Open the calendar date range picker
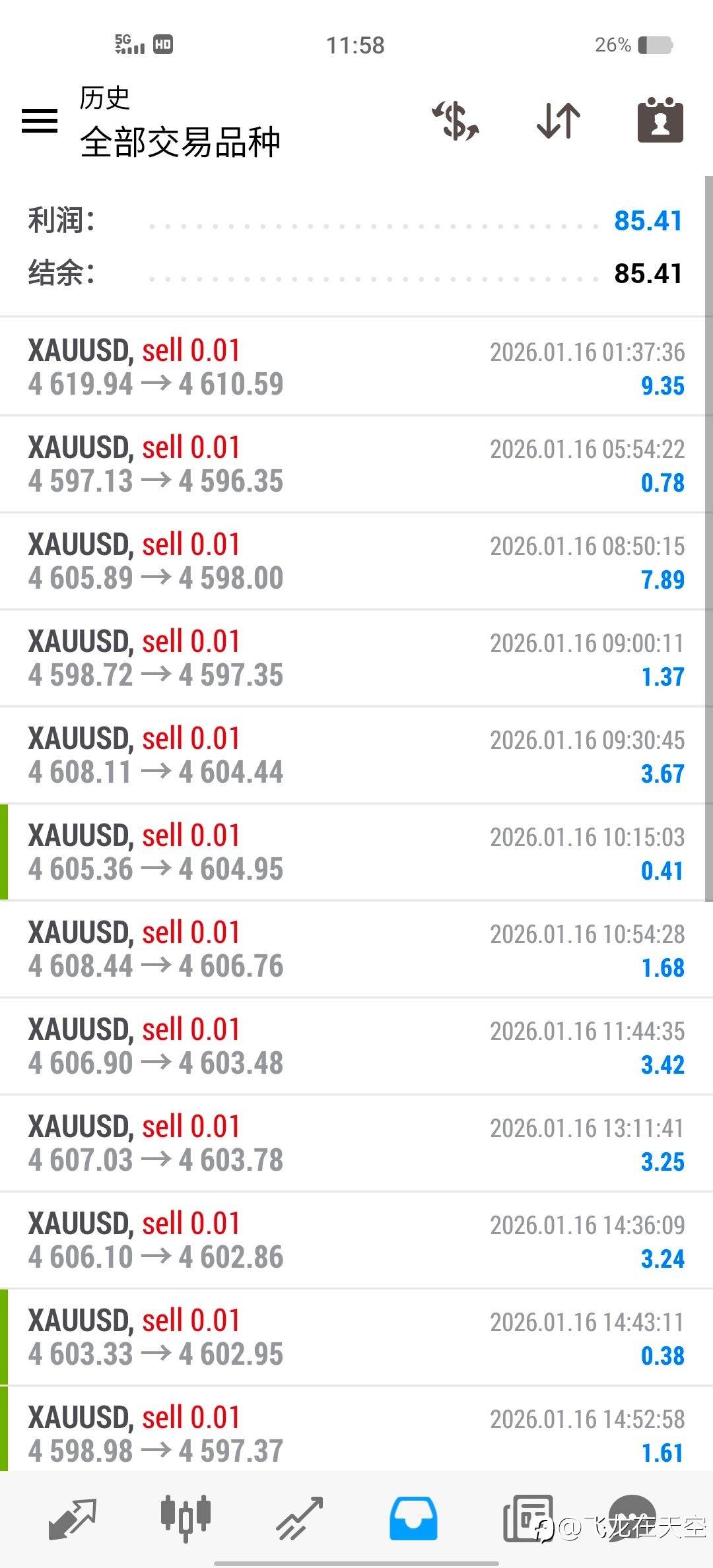The image size is (713, 1568). pyautogui.click(x=660, y=121)
